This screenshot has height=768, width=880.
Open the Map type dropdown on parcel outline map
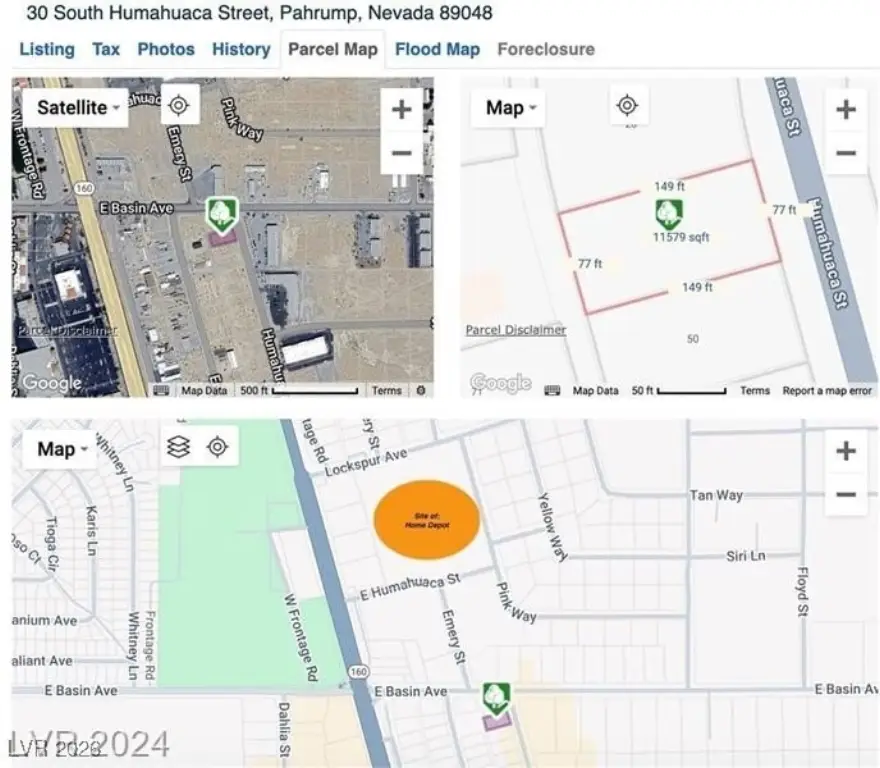pos(510,107)
